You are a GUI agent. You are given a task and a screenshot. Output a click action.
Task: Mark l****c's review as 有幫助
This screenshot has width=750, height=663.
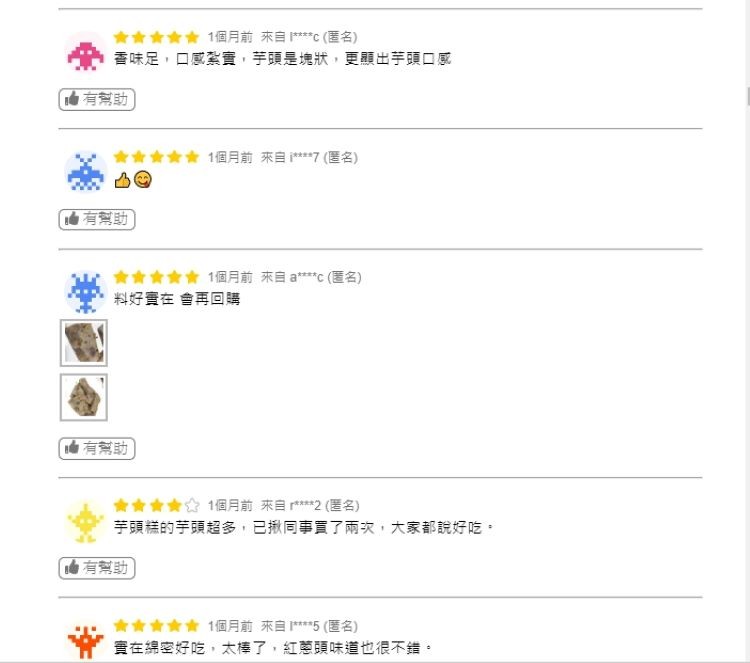coord(97,99)
